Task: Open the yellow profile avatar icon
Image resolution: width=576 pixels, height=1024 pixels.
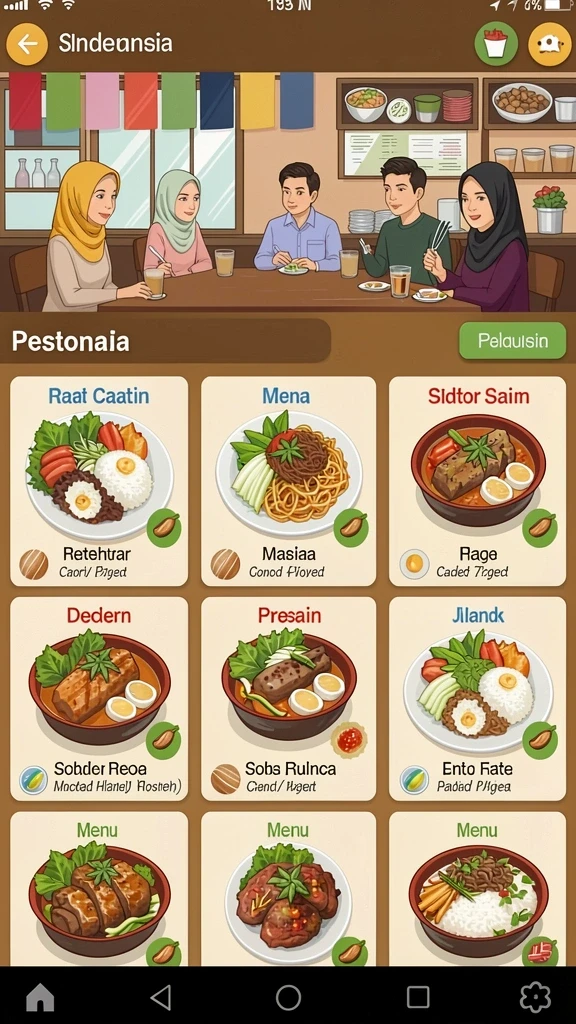Action: pyautogui.click(x=550, y=44)
